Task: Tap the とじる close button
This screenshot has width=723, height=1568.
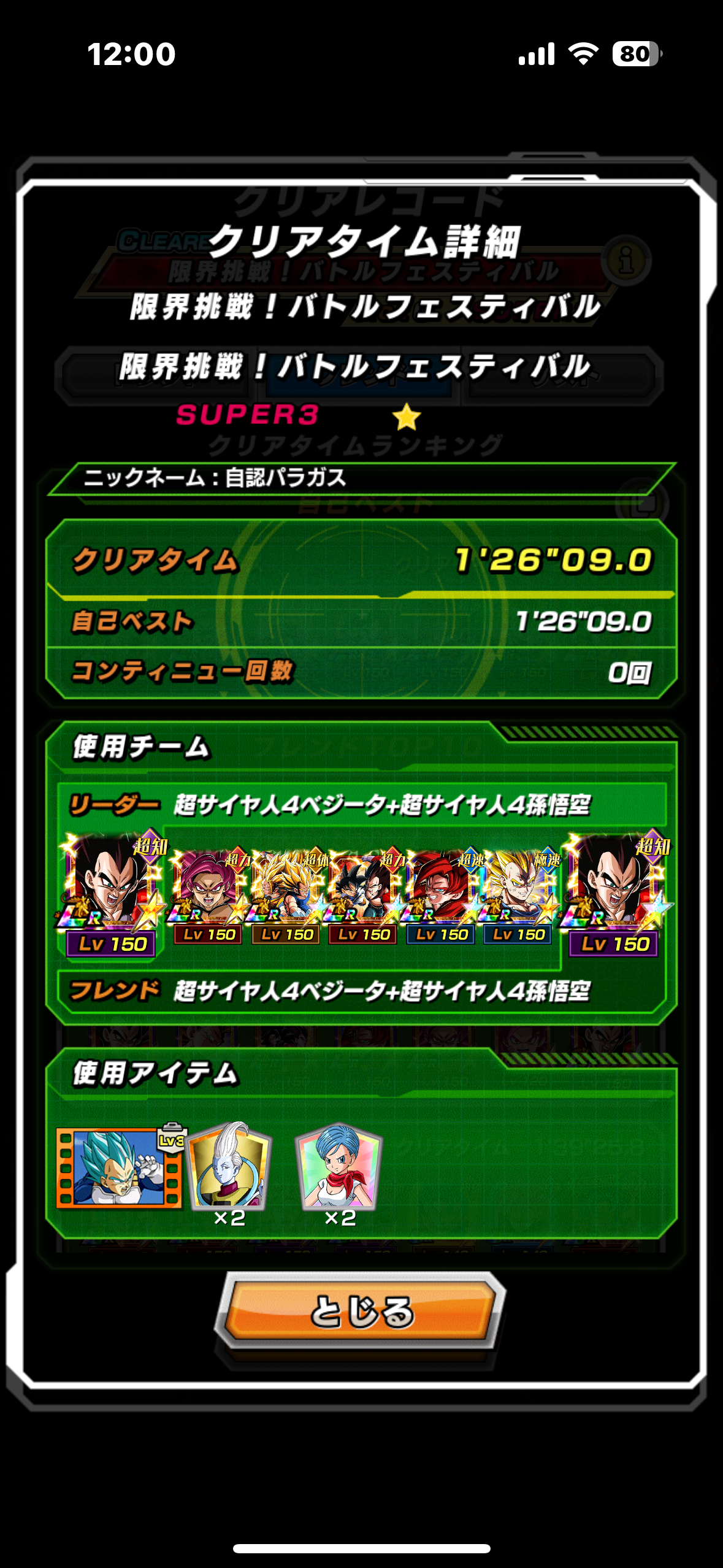Action: [361, 1311]
